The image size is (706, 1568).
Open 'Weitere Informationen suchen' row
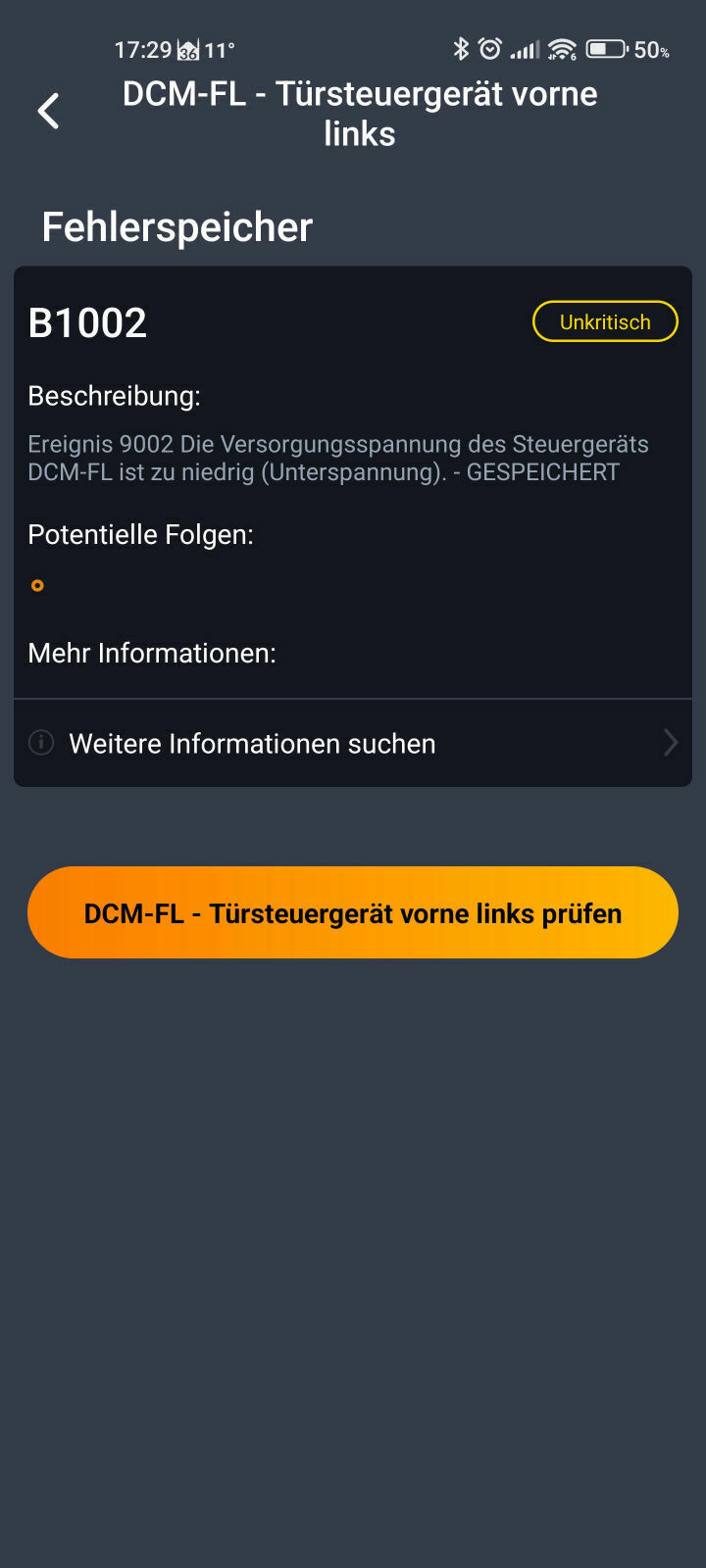tap(352, 744)
